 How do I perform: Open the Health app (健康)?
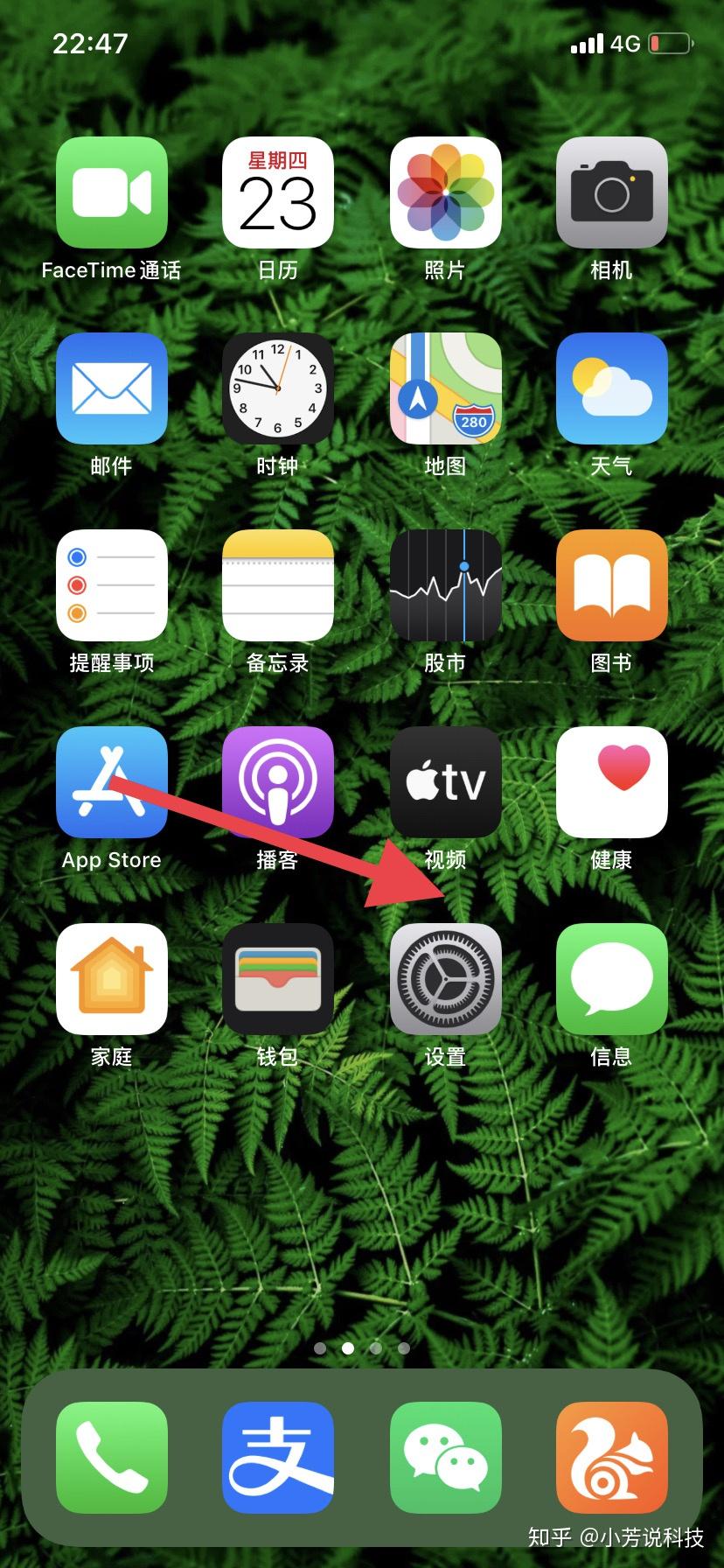[612, 782]
